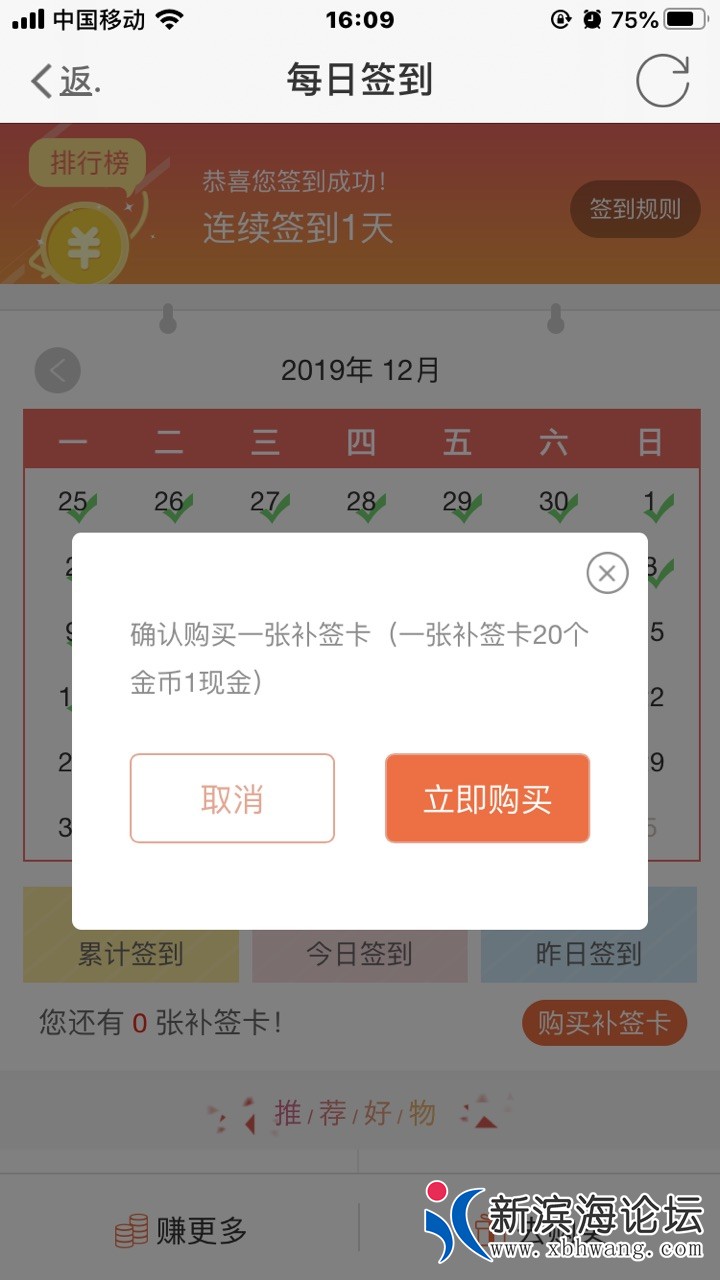
Task: Close the 补签卡 confirmation dialog
Action: (606, 573)
